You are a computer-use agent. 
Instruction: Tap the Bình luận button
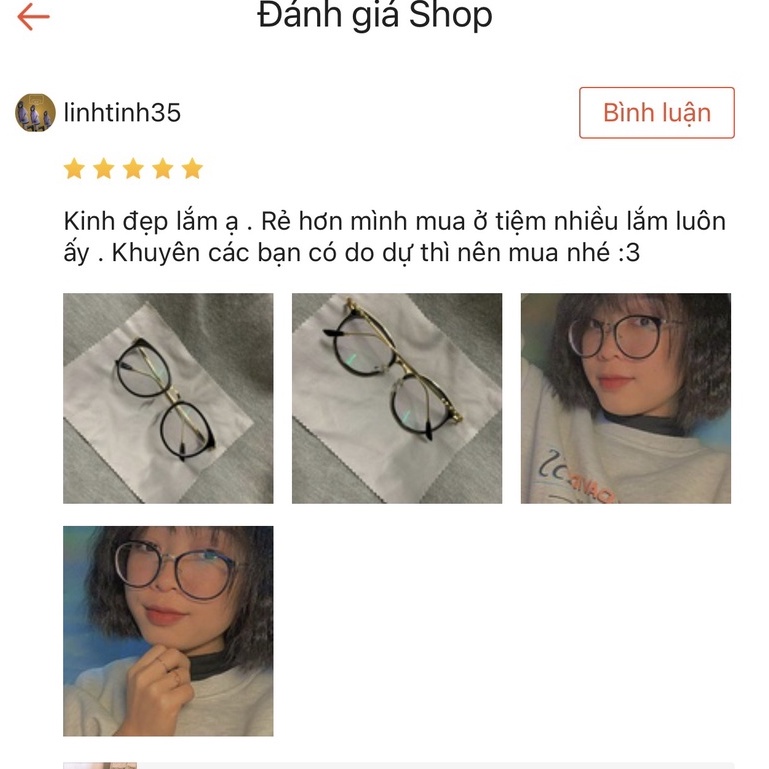[656, 113]
